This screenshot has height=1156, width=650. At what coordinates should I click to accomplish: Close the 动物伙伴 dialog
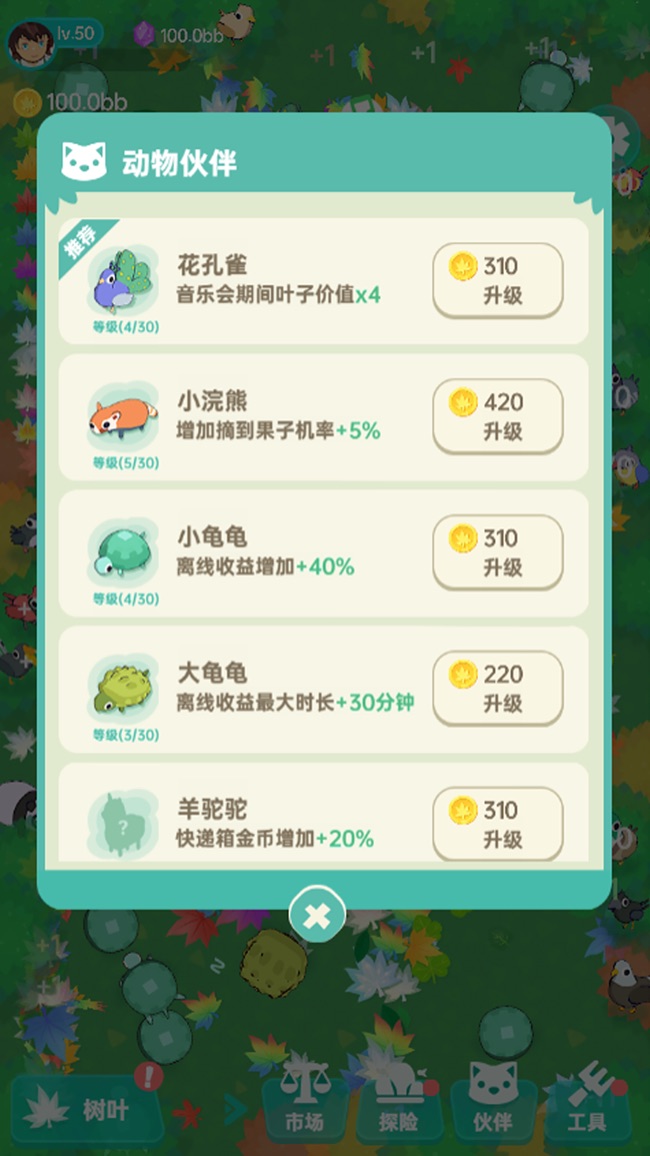tap(317, 915)
